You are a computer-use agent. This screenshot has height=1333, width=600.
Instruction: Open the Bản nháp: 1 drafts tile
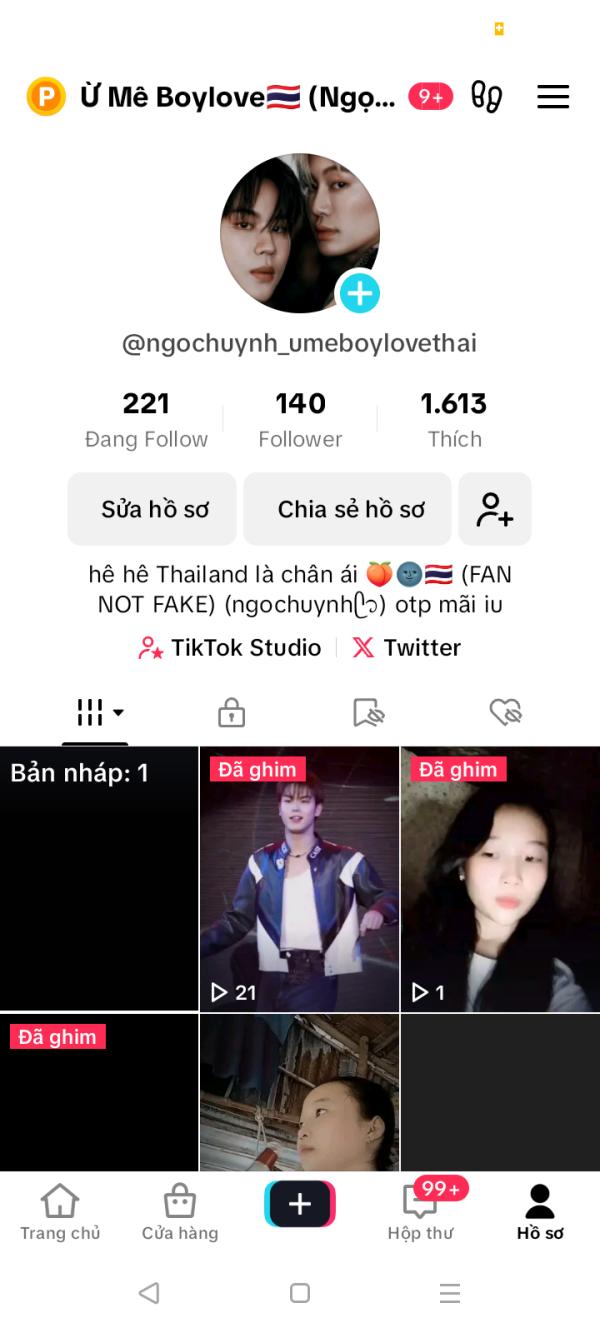click(99, 879)
